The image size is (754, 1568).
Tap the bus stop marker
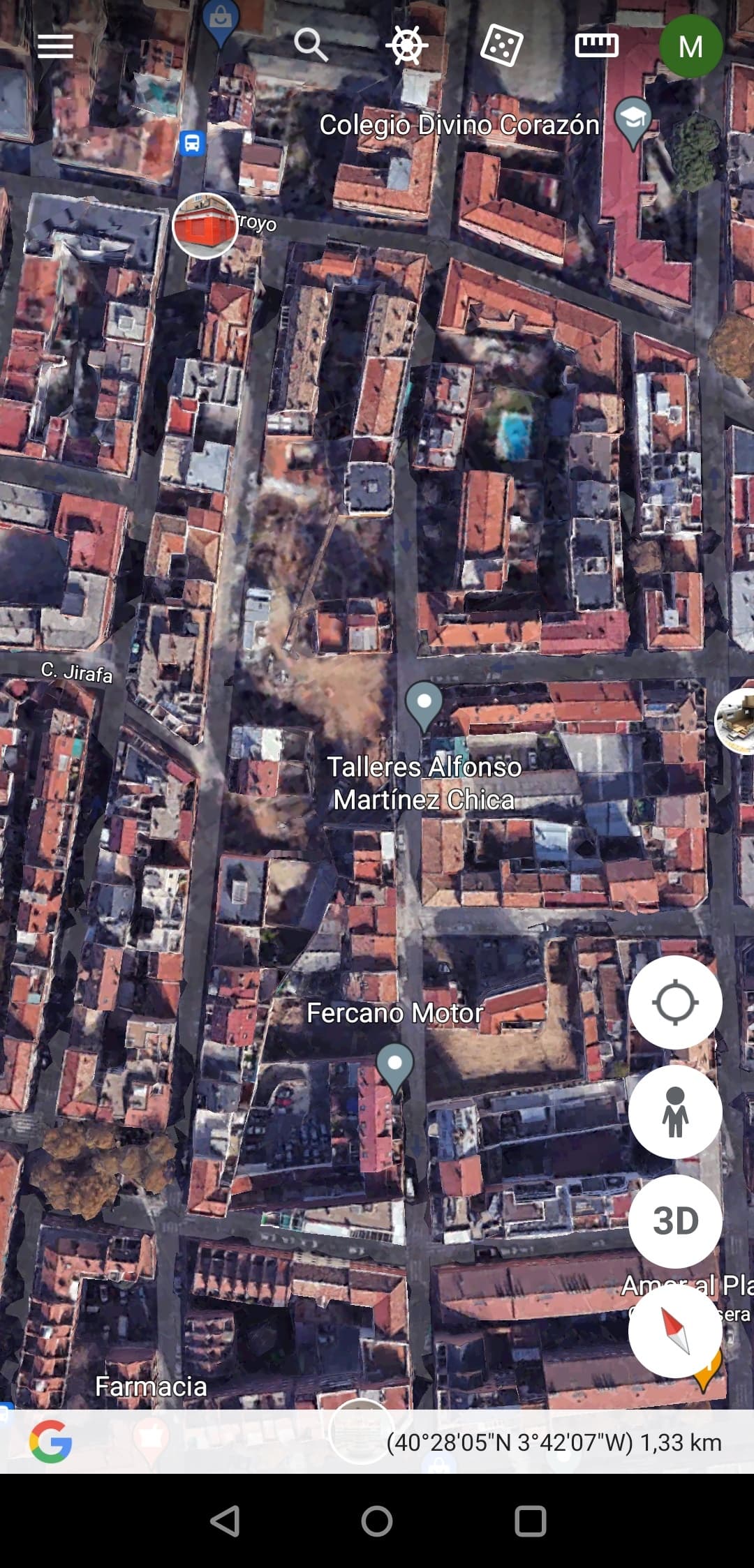[192, 144]
